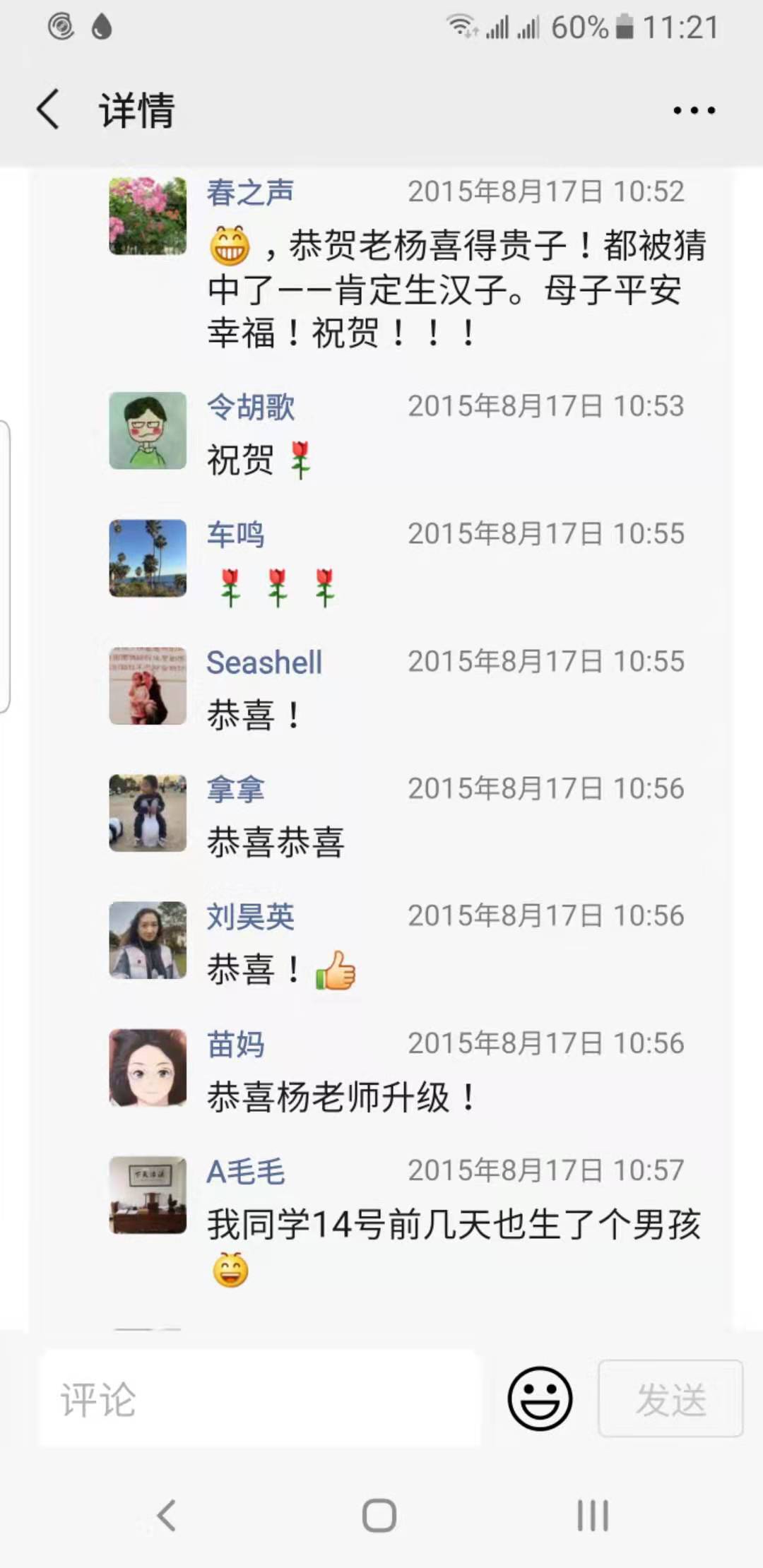Image resolution: width=763 pixels, height=1568 pixels.
Task: Go back from the 详情 page
Action: tap(48, 109)
